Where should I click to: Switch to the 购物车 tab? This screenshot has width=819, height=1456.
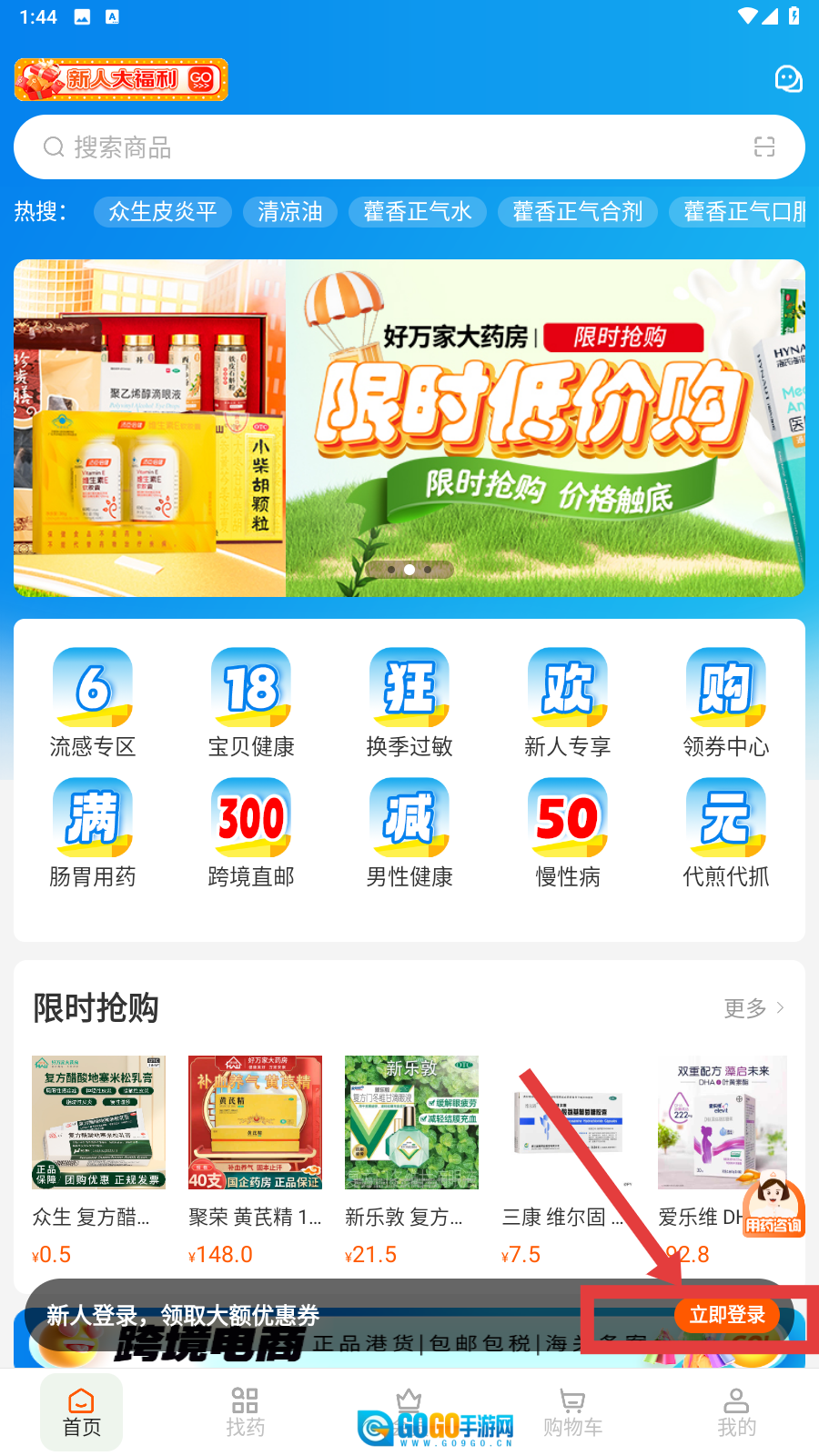[x=572, y=1412]
